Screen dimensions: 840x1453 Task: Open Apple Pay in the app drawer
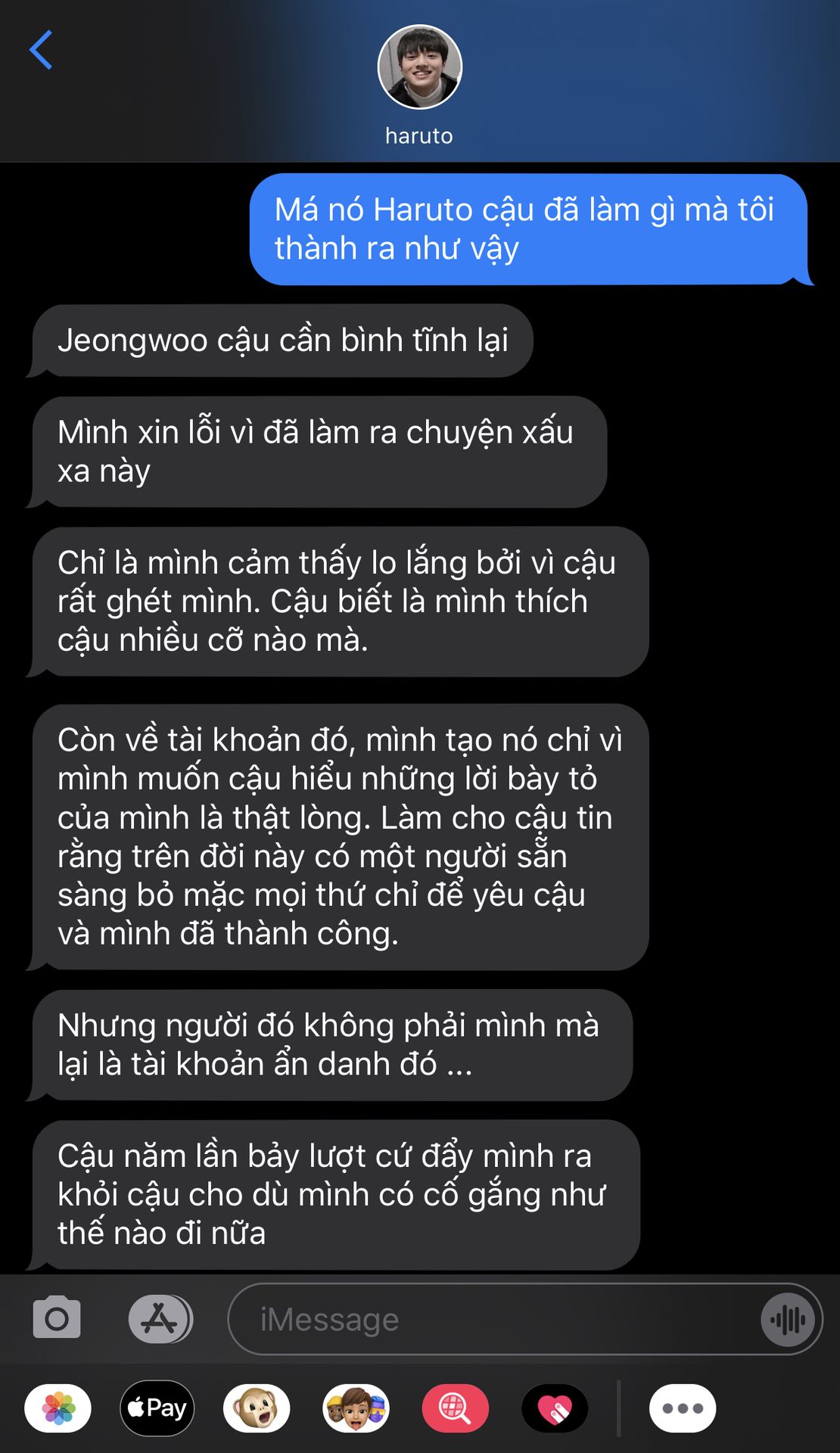pos(157,1408)
